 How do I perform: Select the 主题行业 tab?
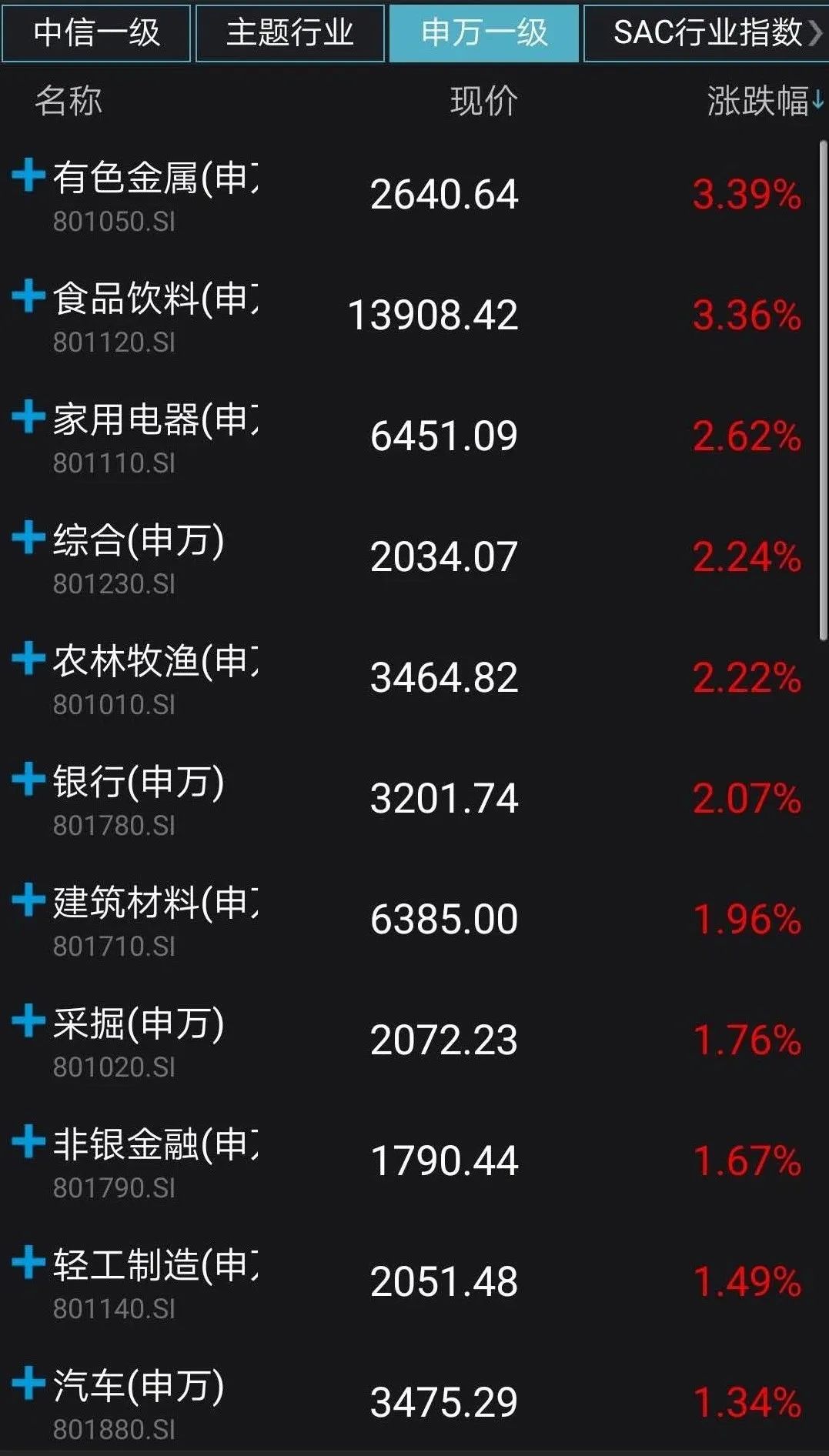pyautogui.click(x=289, y=33)
